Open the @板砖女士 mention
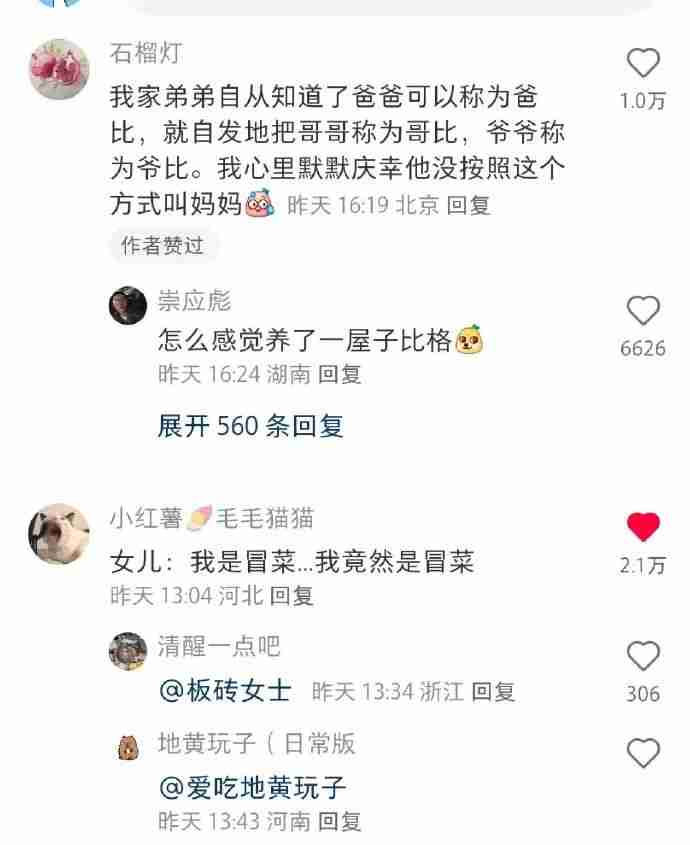The height and width of the screenshot is (845, 690). tap(226, 690)
